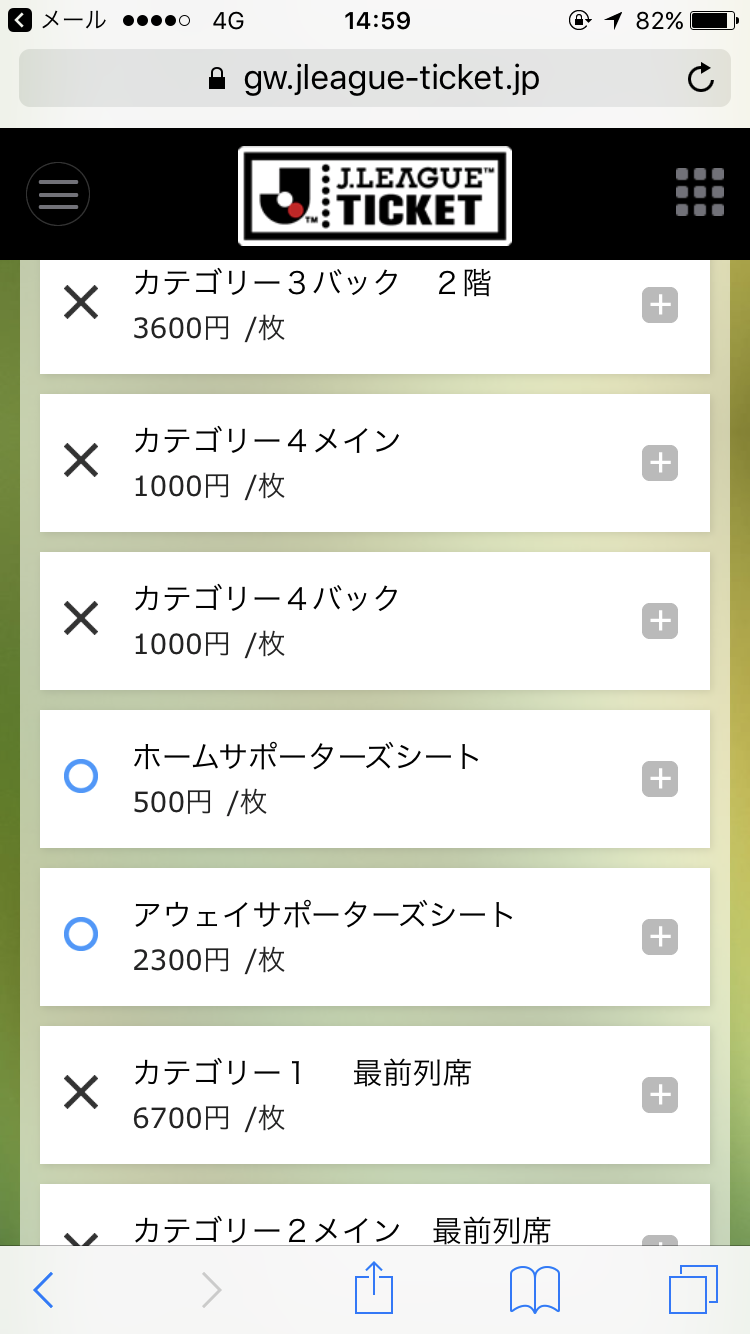Open the hamburger menu button
Viewport: 750px width, 1334px height.
tap(58, 193)
